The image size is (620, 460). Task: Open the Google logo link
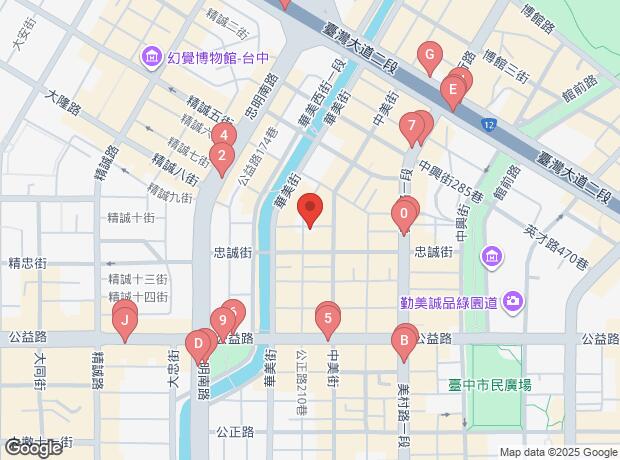(33, 447)
